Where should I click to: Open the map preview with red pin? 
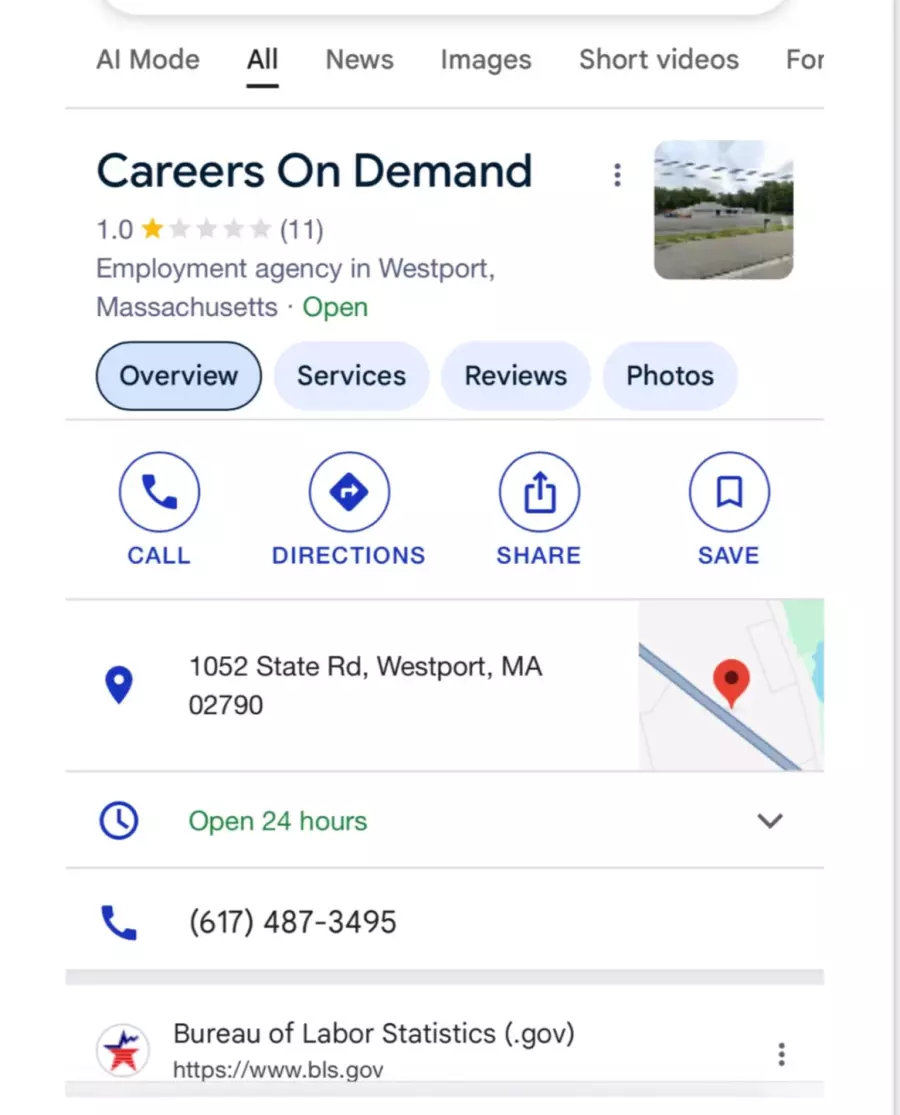pyautogui.click(x=730, y=685)
